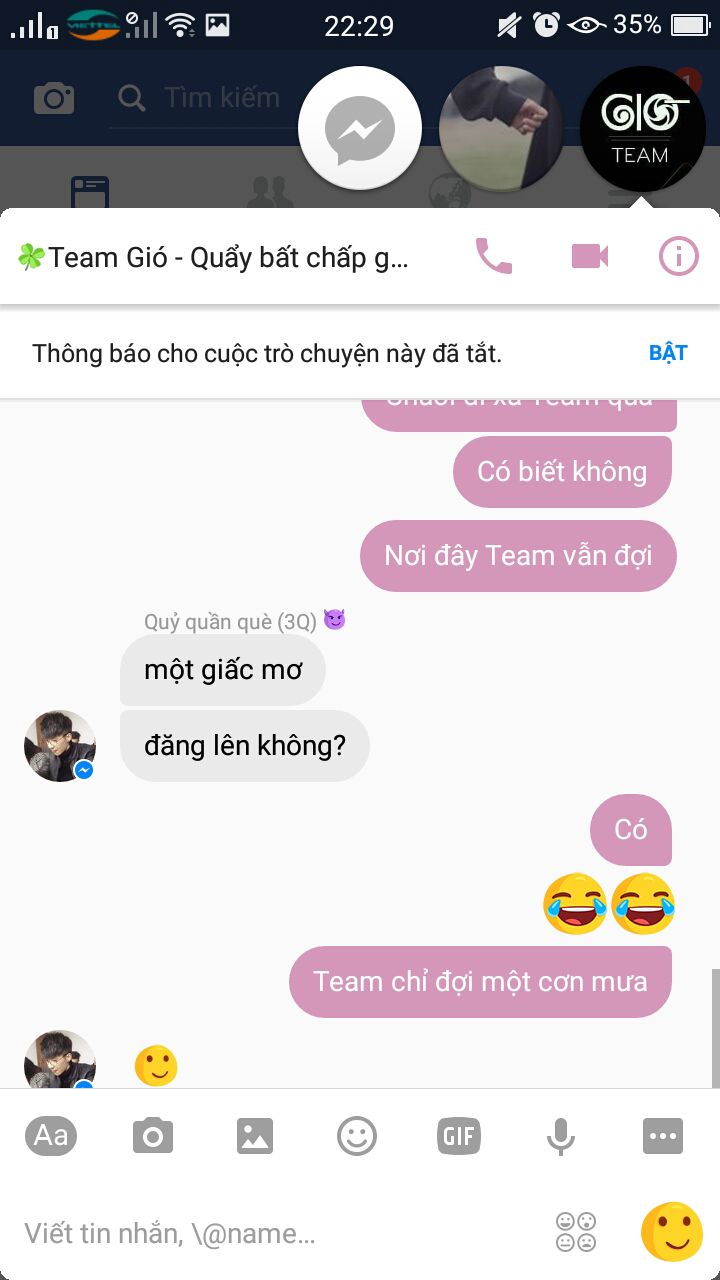
Task: Tap the Aa text formatting button
Action: [x=51, y=1136]
